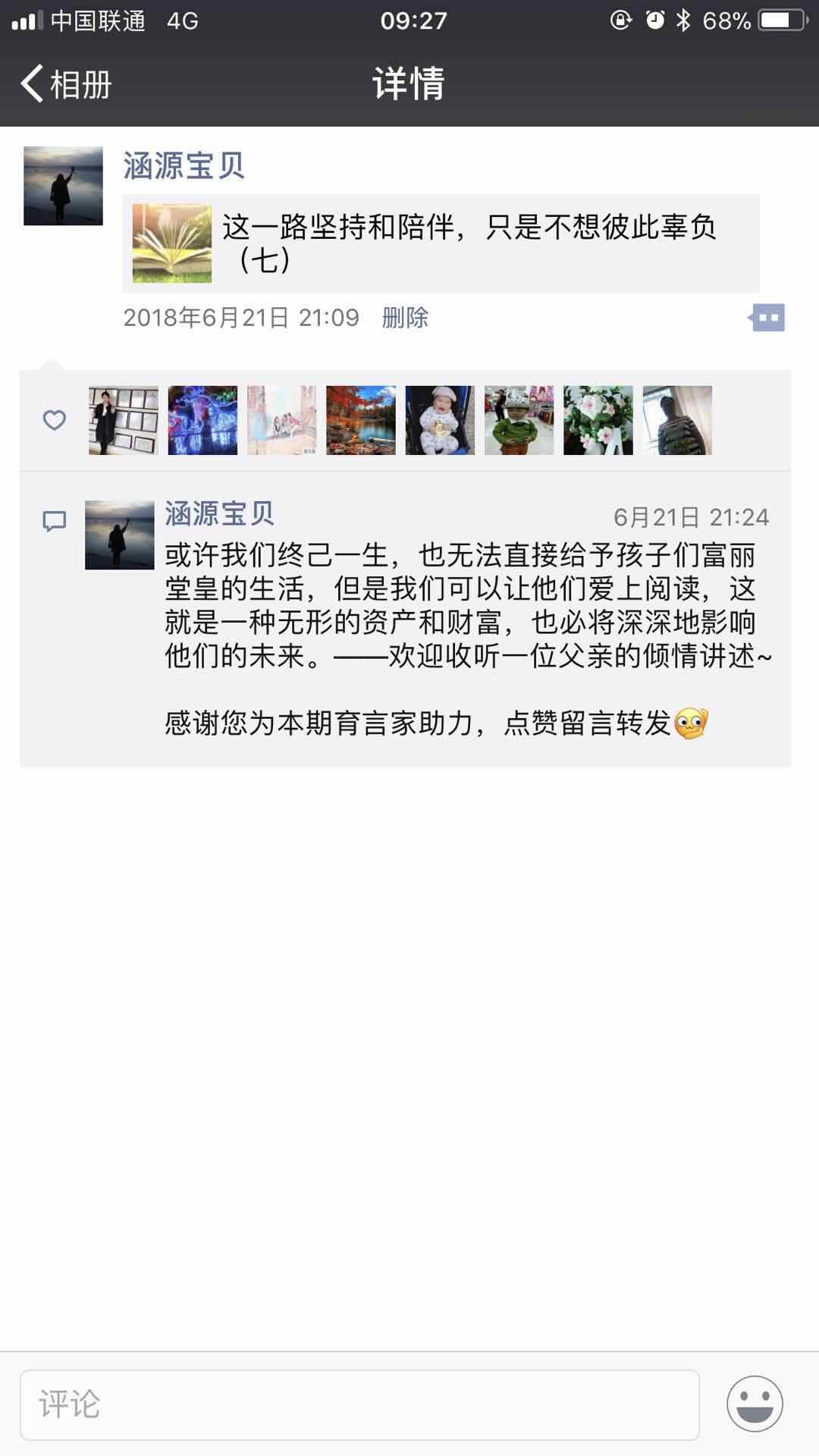The width and height of the screenshot is (819, 1456).
Task: View liker with baby in stroller avatar
Action: pyautogui.click(x=440, y=420)
